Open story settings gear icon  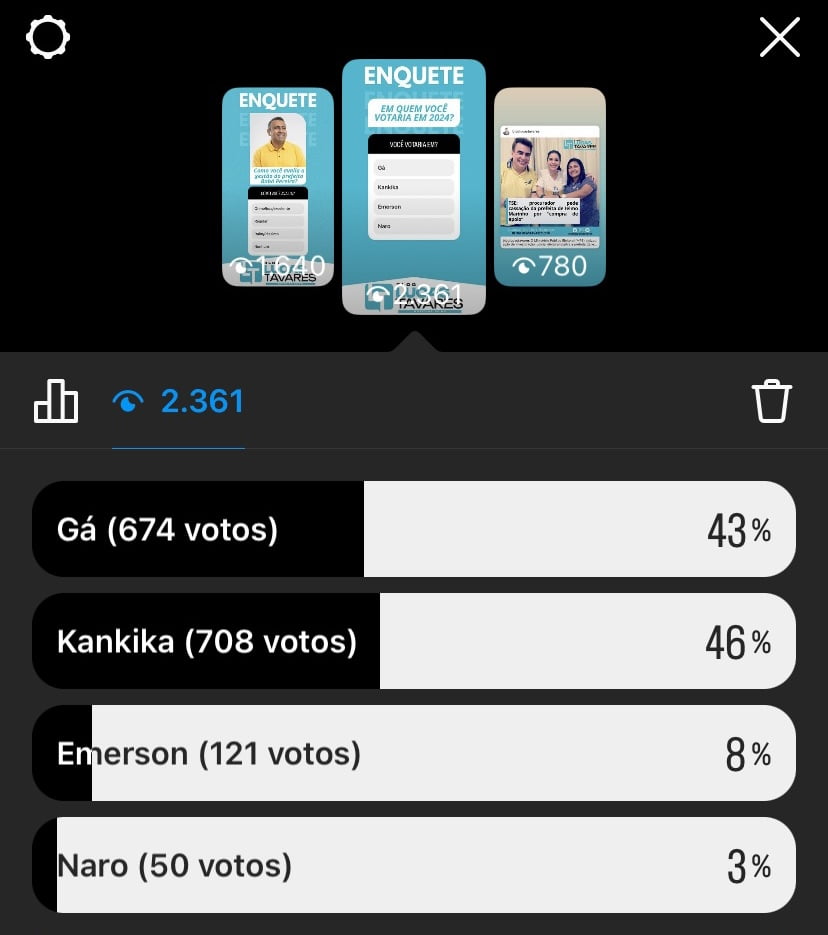point(48,38)
